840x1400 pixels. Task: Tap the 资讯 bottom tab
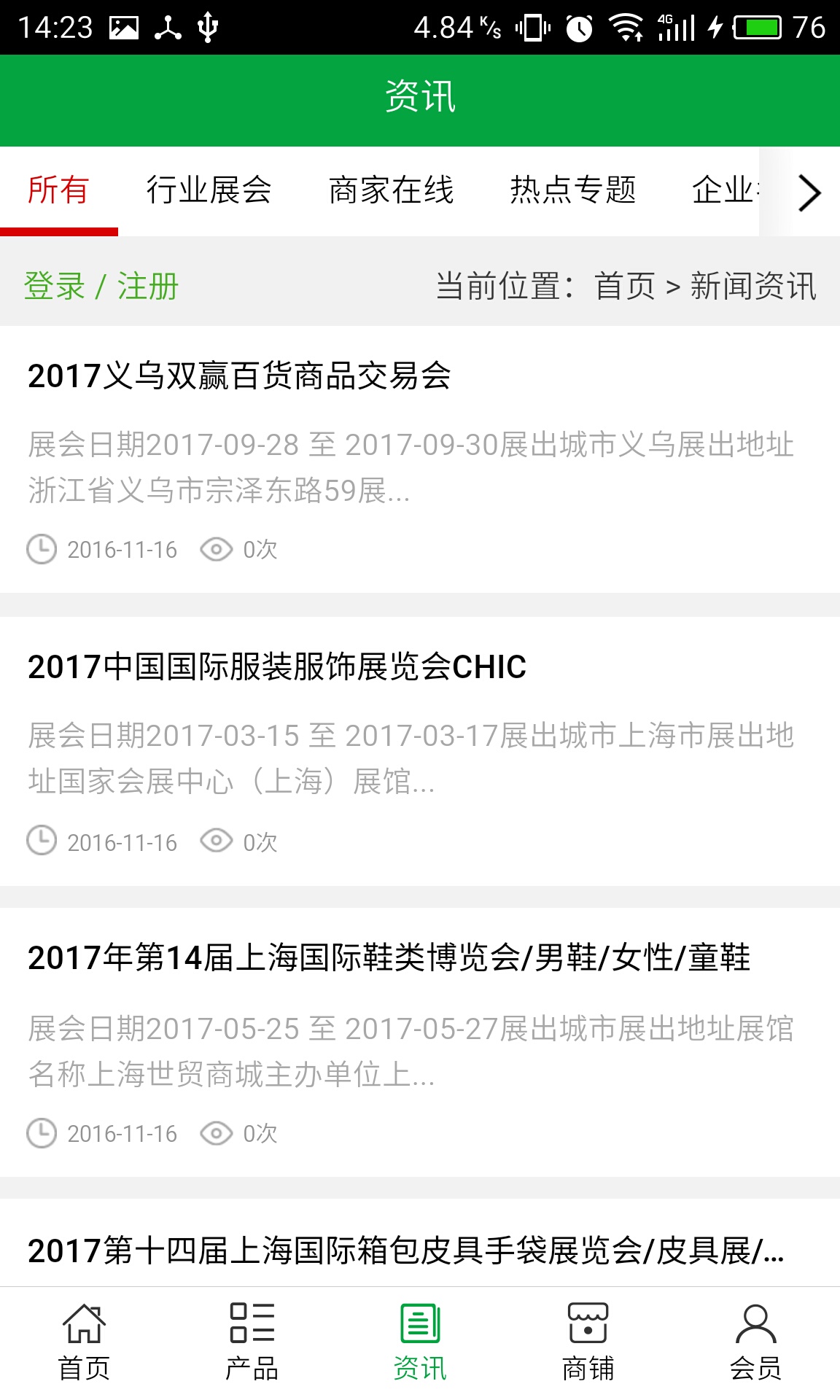[x=420, y=1343]
